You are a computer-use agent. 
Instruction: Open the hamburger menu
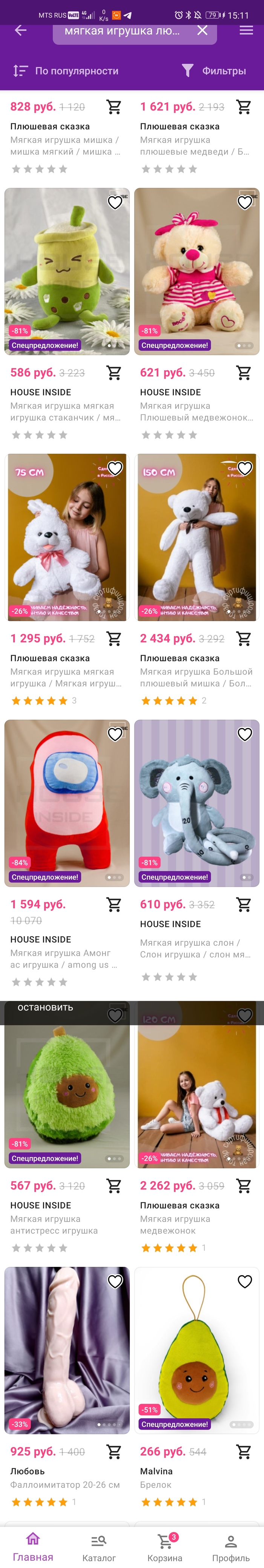point(246,31)
